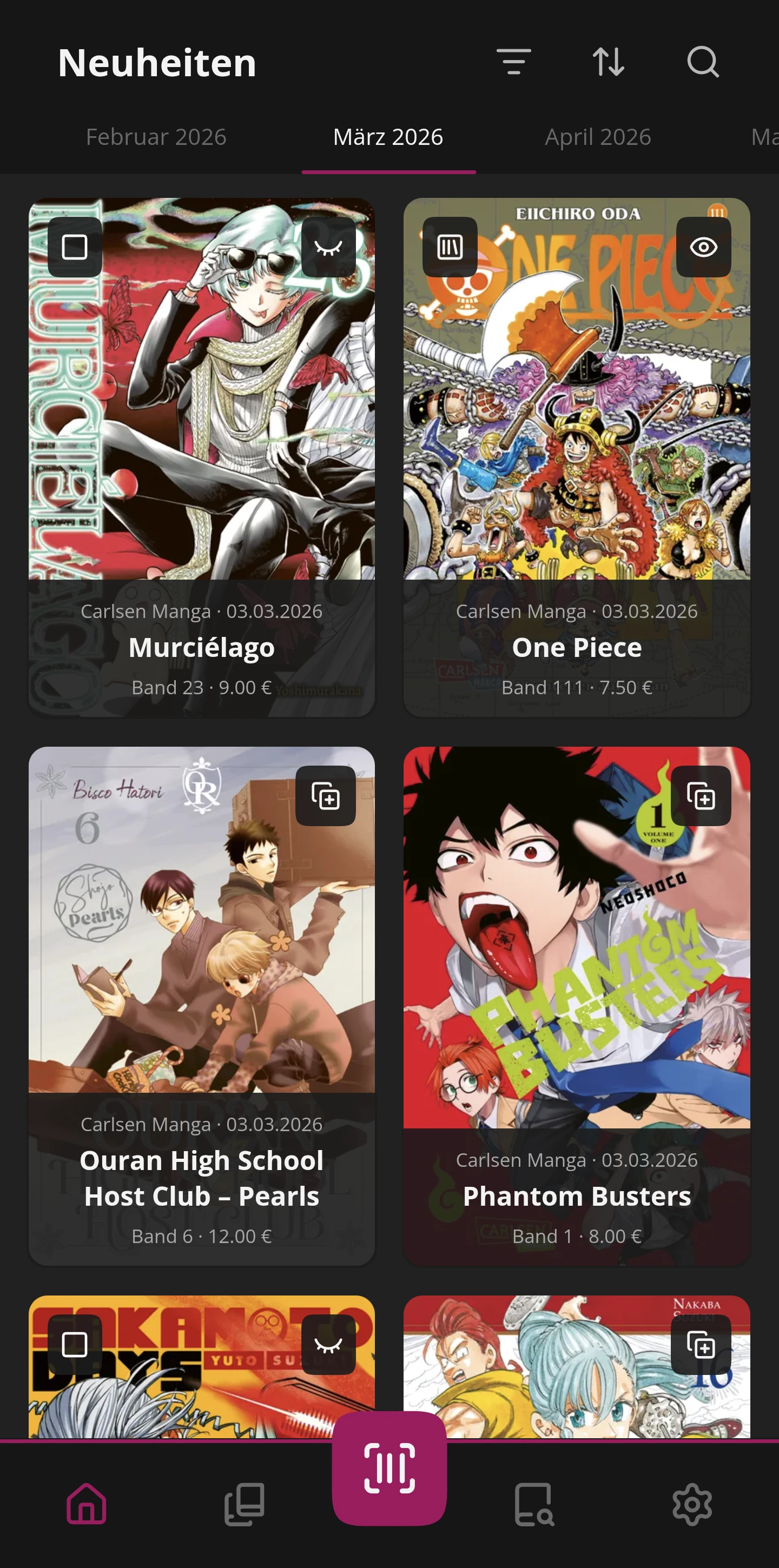Open the settings gear tab
Viewport: 779px width, 1568px height.
[691, 1504]
